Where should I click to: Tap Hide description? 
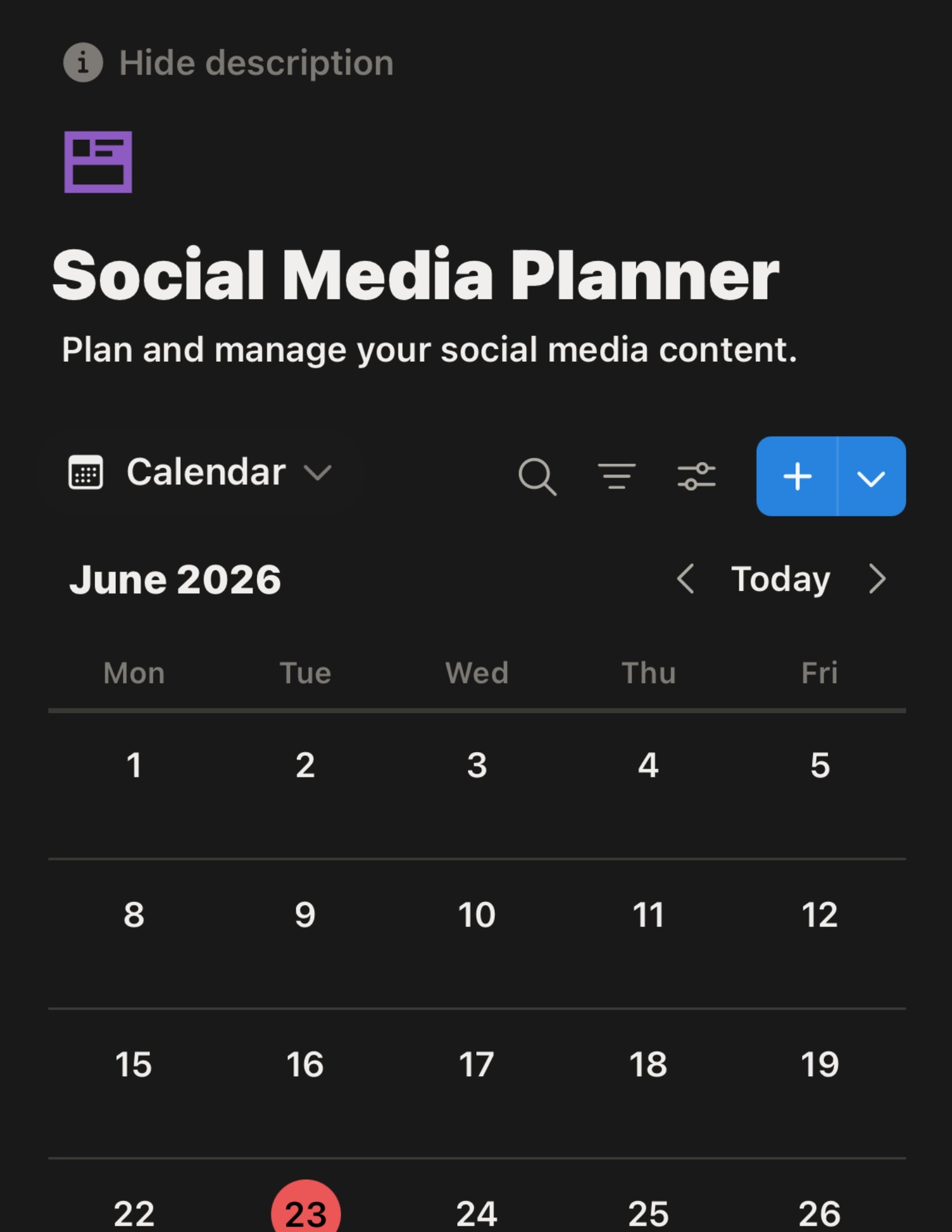[x=228, y=63]
